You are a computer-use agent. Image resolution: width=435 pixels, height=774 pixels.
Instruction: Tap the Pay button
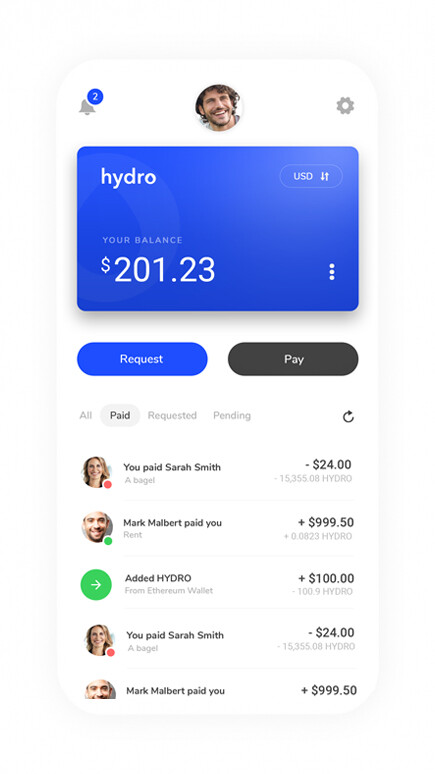293,359
